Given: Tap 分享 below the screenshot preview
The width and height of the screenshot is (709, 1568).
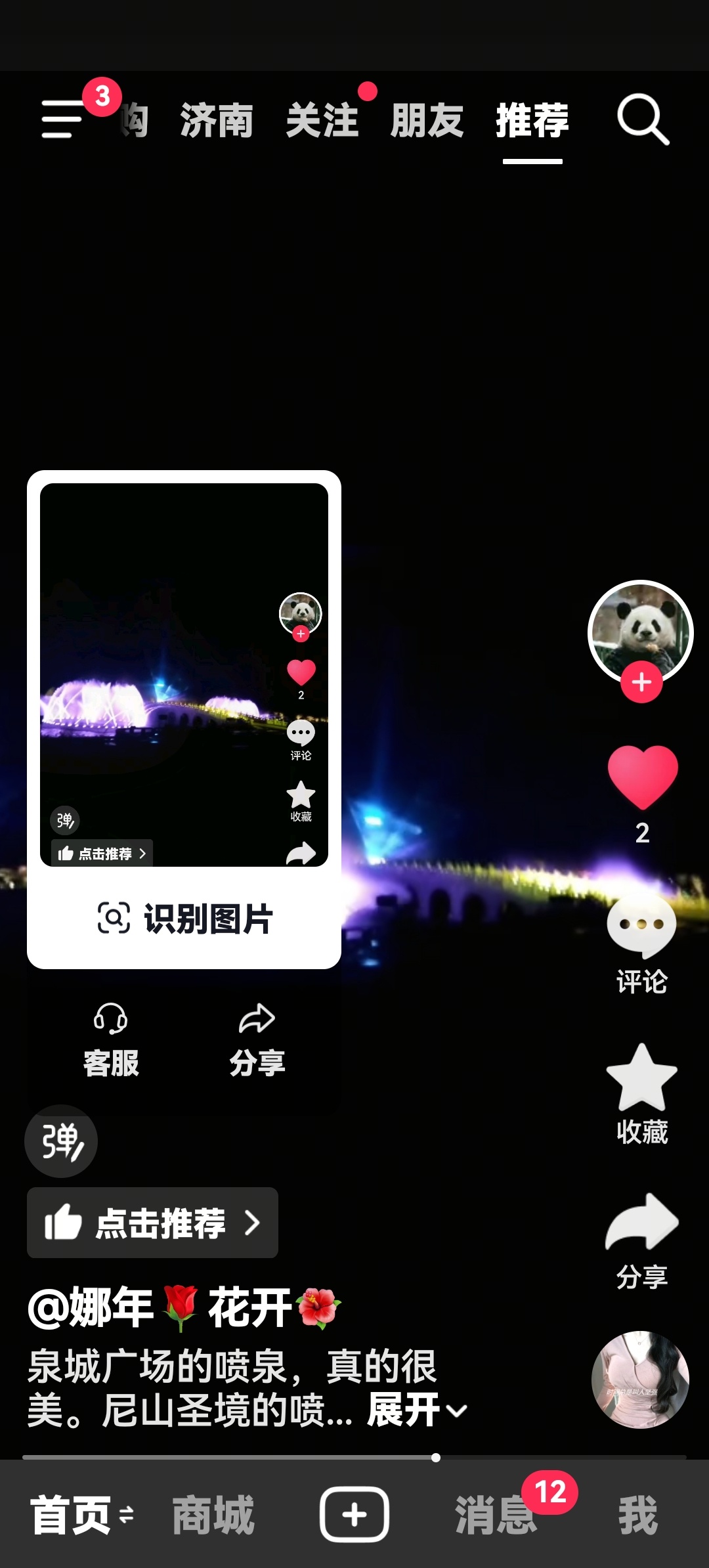Looking at the screenshot, I should (x=257, y=1040).
